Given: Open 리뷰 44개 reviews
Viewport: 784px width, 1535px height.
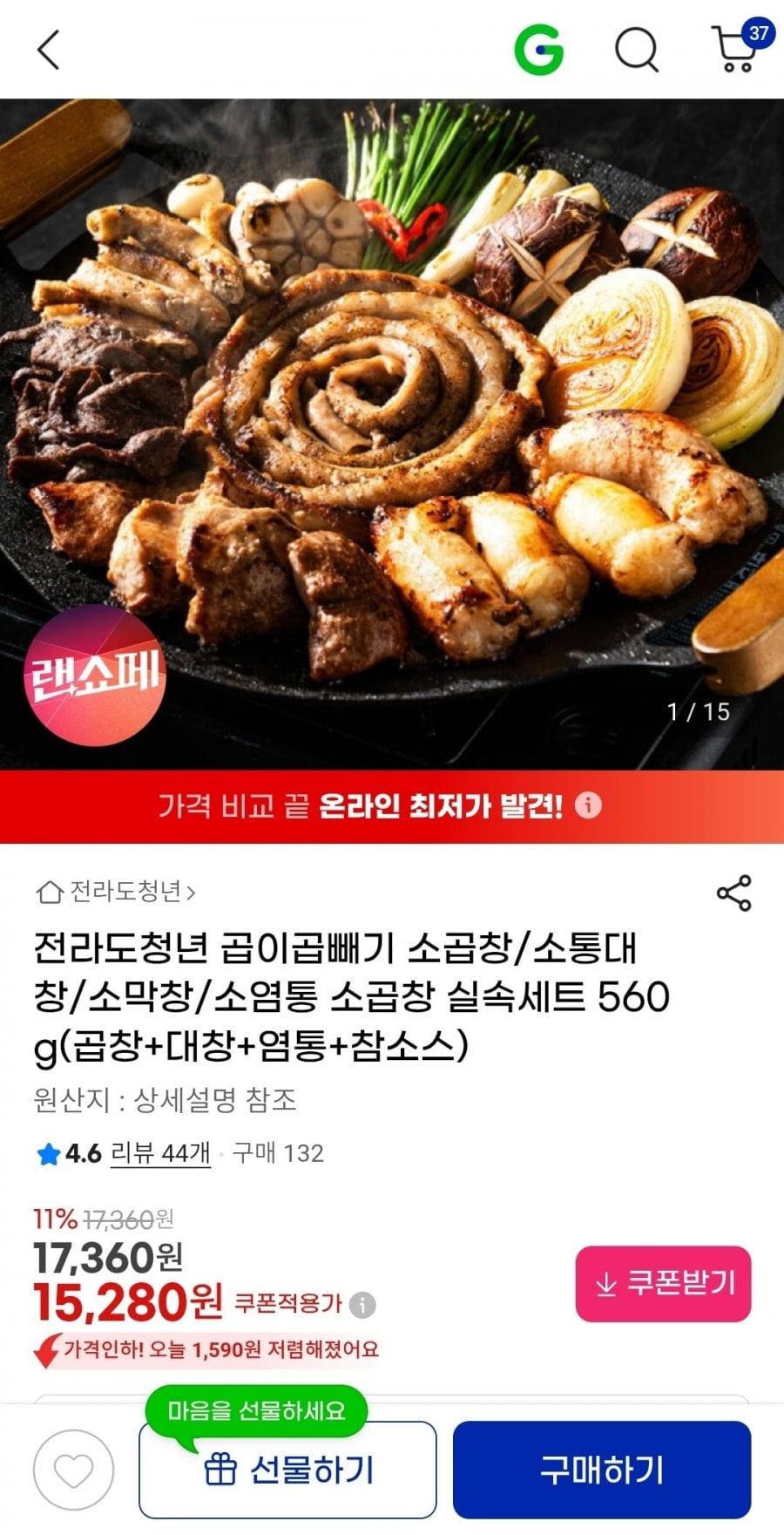Looking at the screenshot, I should [x=160, y=1153].
